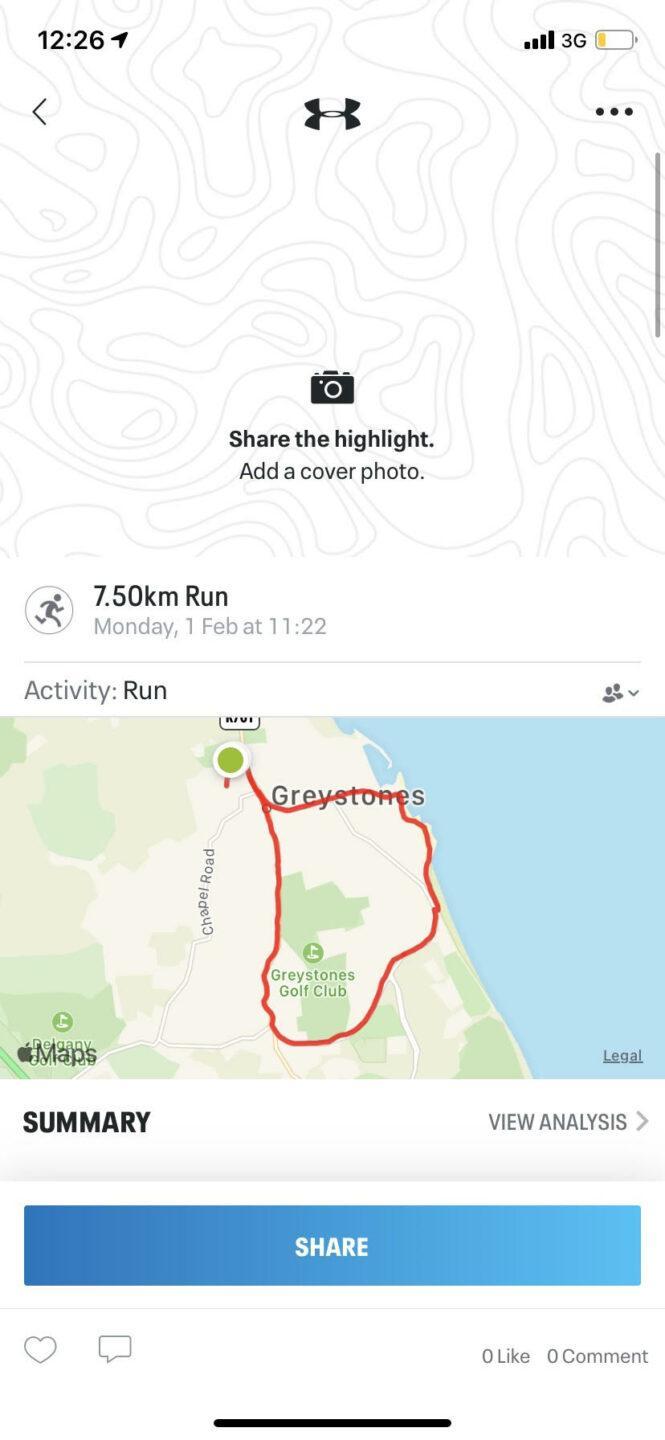
Task: Share this run with the Share button
Action: tap(332, 1246)
